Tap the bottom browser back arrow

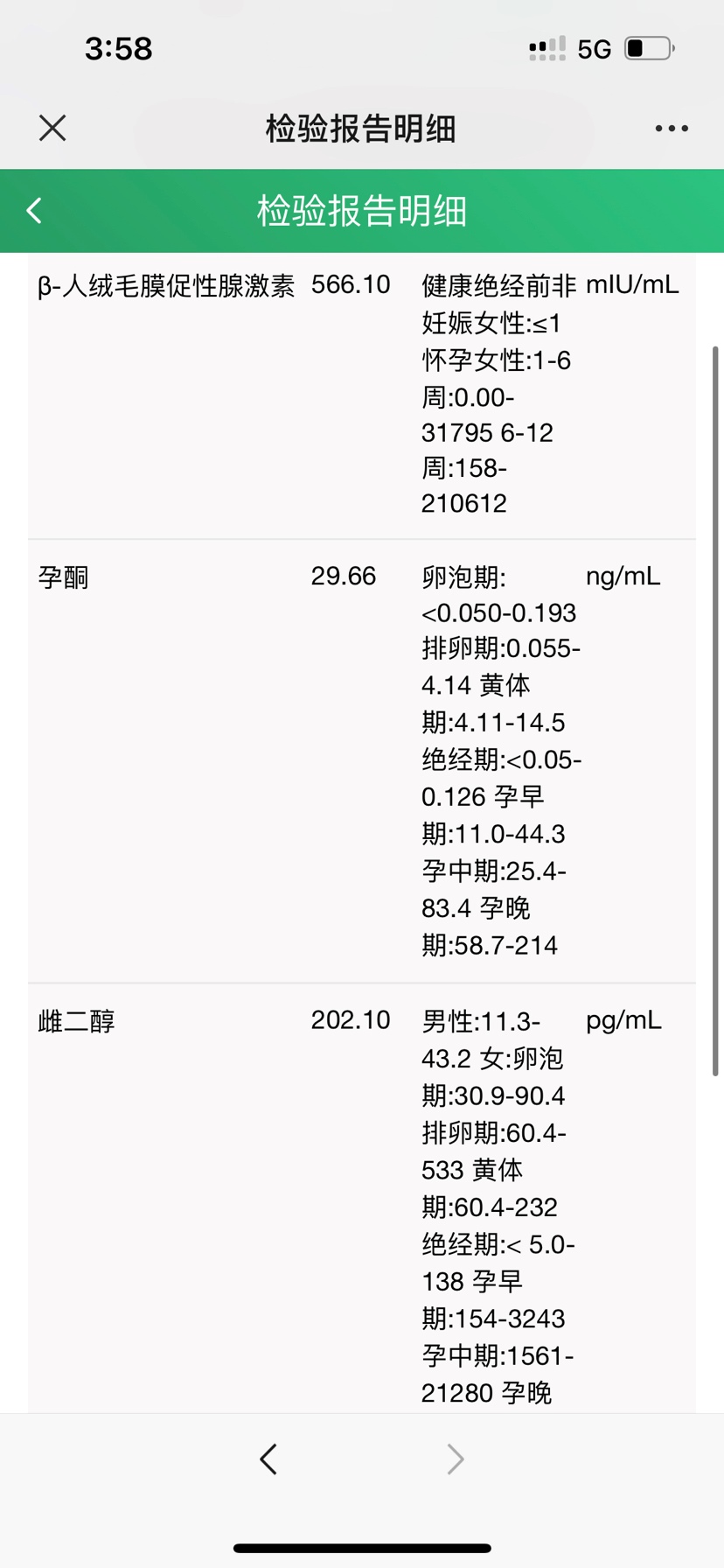[268, 1459]
